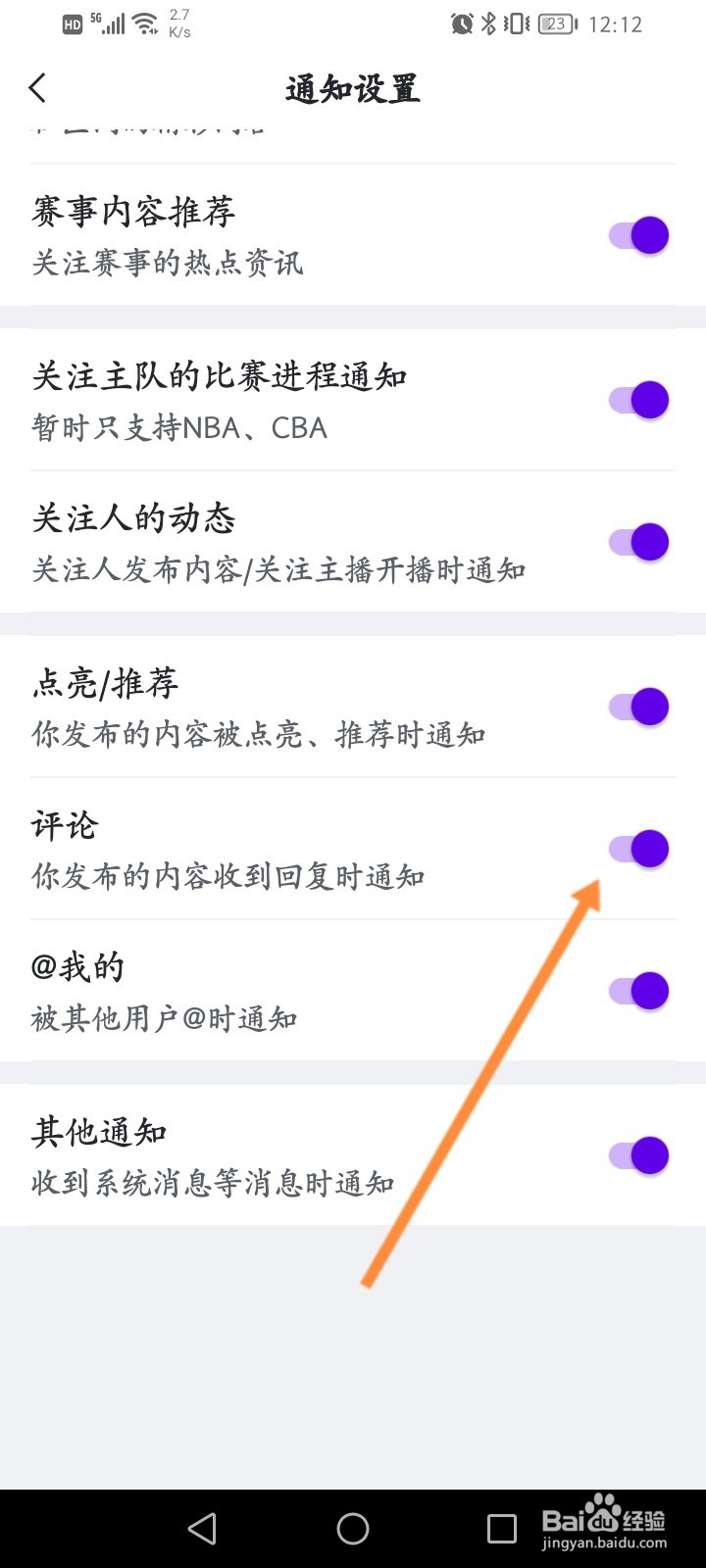Turn off the 关注人的动态 switch

(x=638, y=542)
